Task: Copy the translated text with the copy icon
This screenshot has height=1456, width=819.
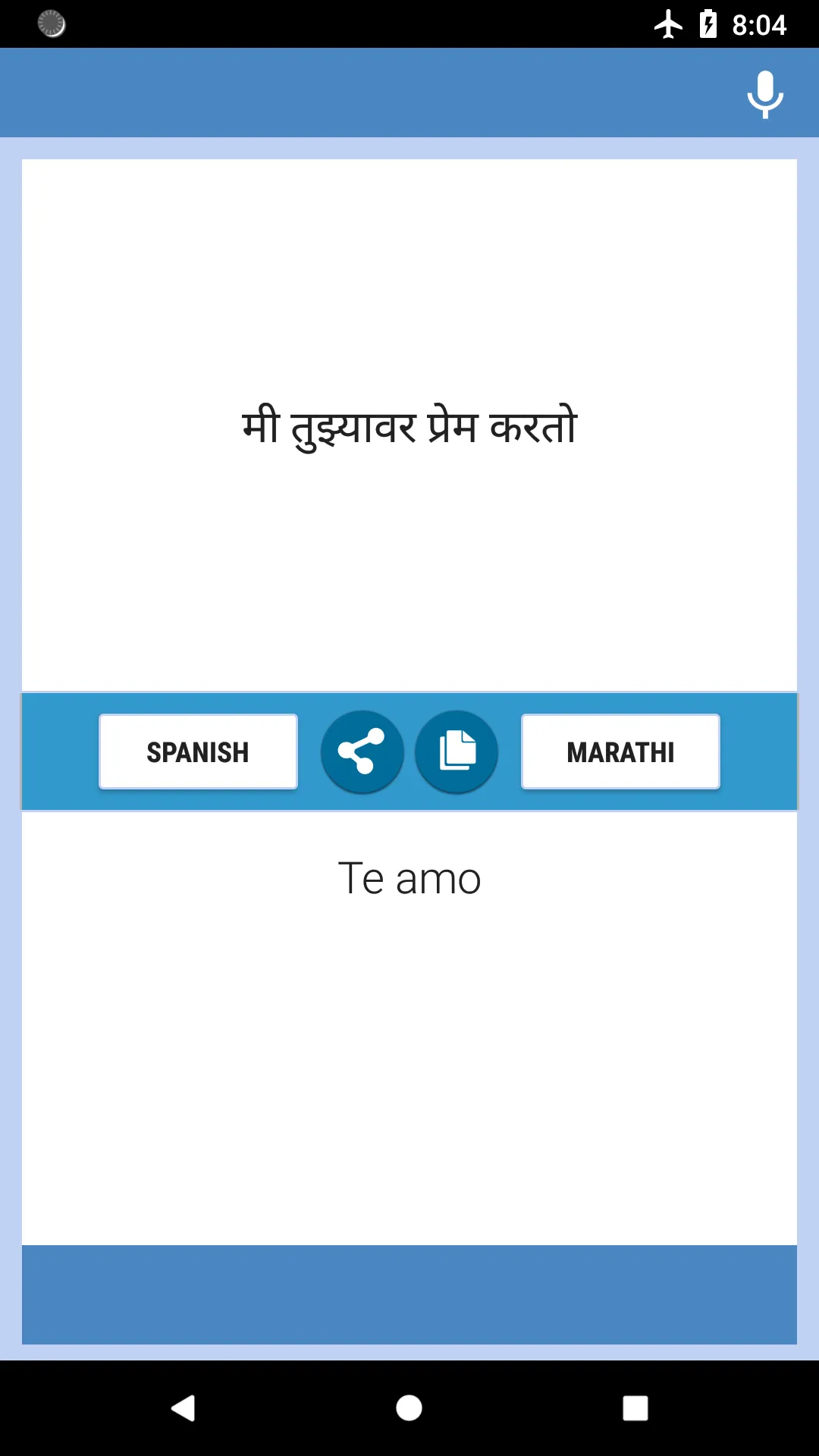Action: (x=457, y=751)
